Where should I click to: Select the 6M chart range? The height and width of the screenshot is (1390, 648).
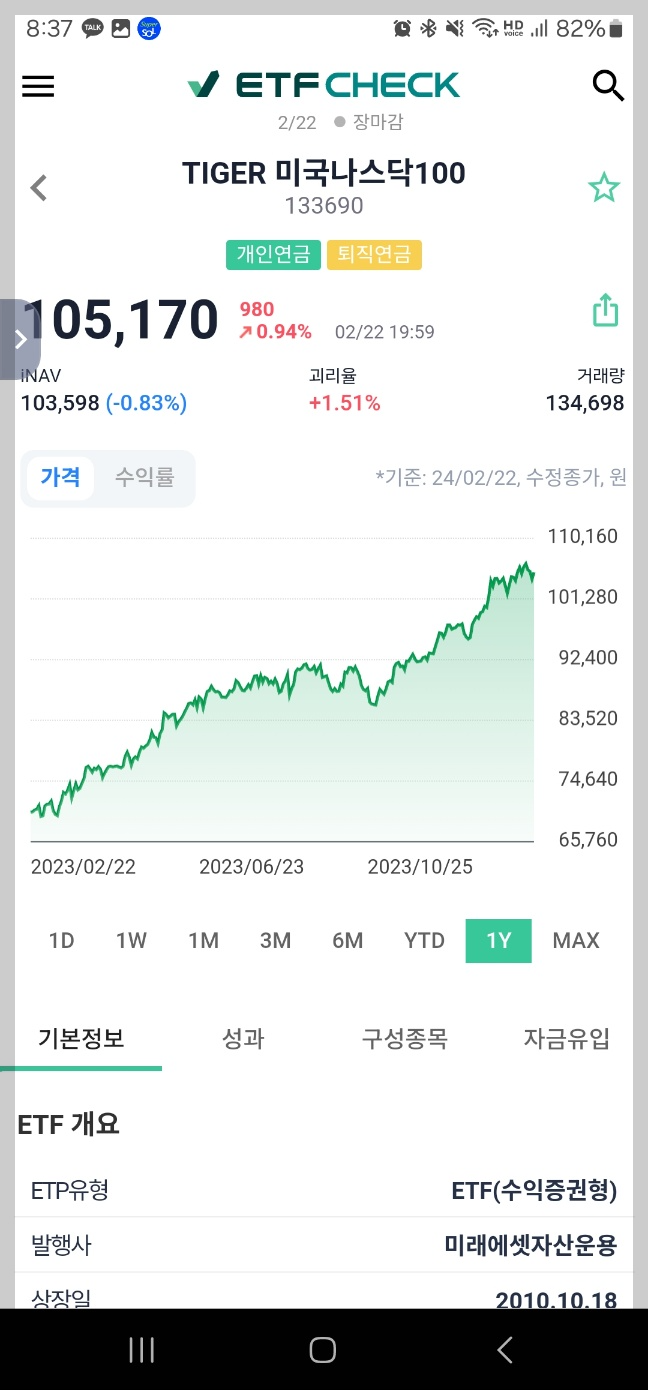[x=347, y=940]
